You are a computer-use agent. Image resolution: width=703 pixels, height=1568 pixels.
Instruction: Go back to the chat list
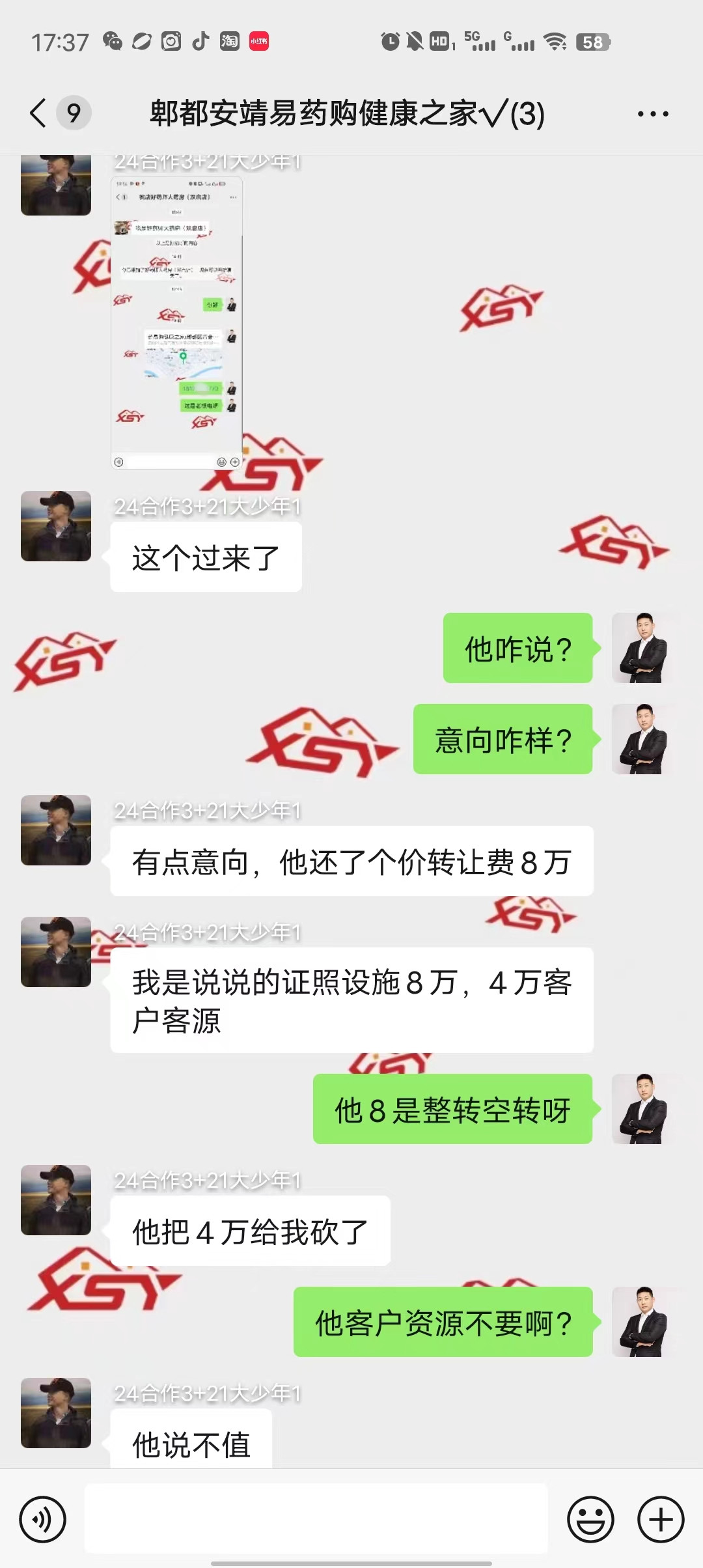tap(39, 113)
